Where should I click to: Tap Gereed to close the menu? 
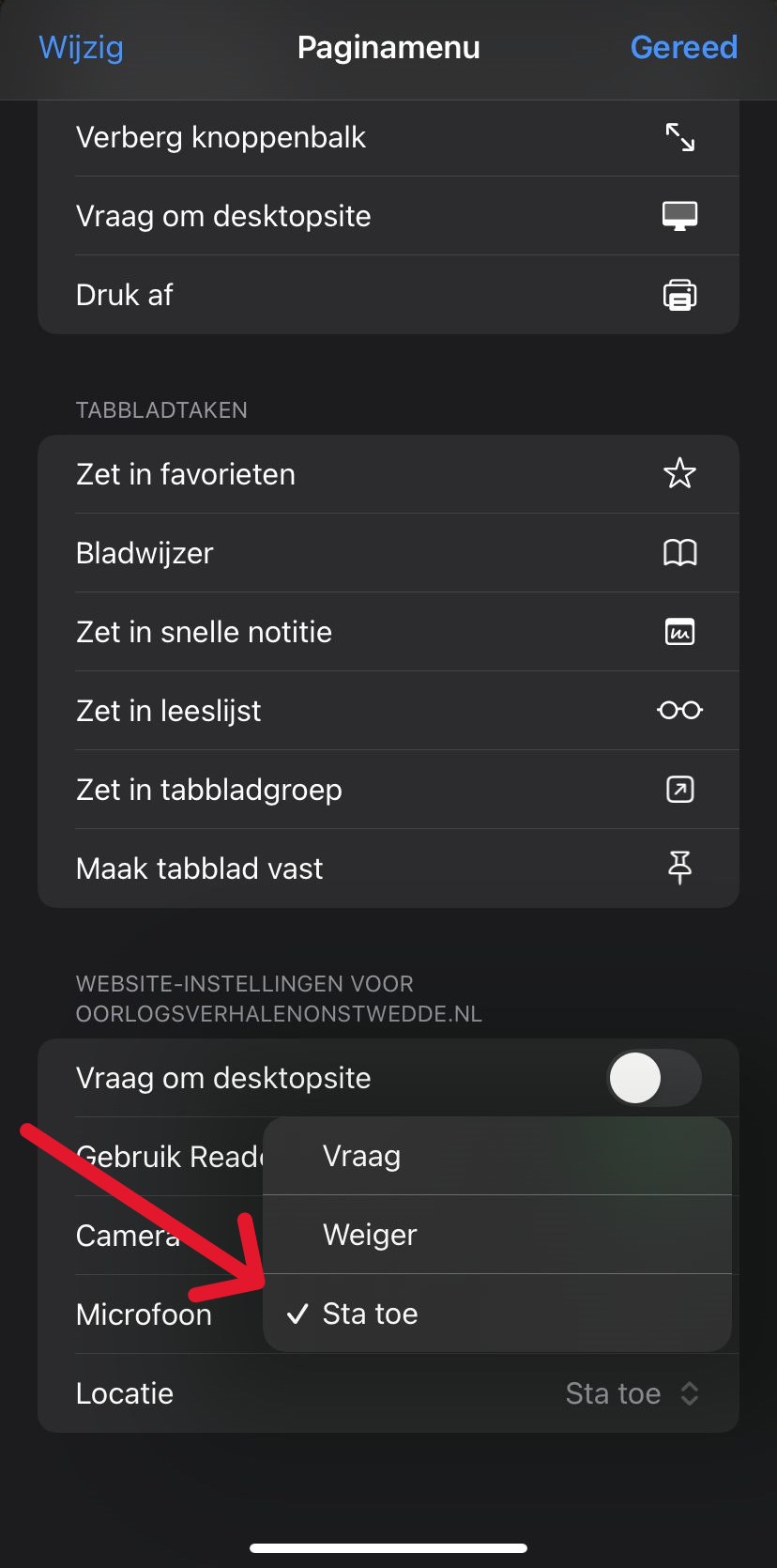[684, 47]
